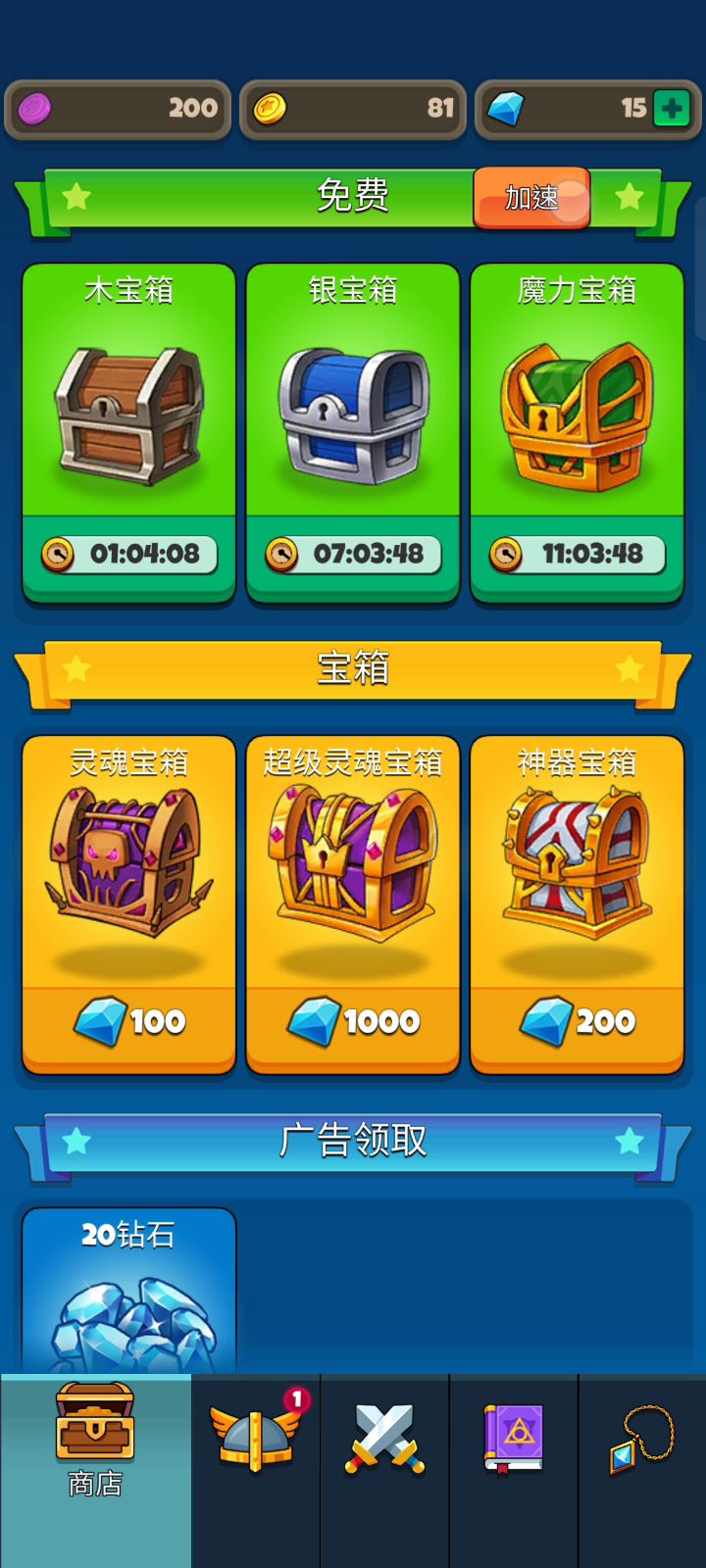706x1568 pixels.
Task: Switch to the crossed swords battle tab
Action: pos(385,1439)
